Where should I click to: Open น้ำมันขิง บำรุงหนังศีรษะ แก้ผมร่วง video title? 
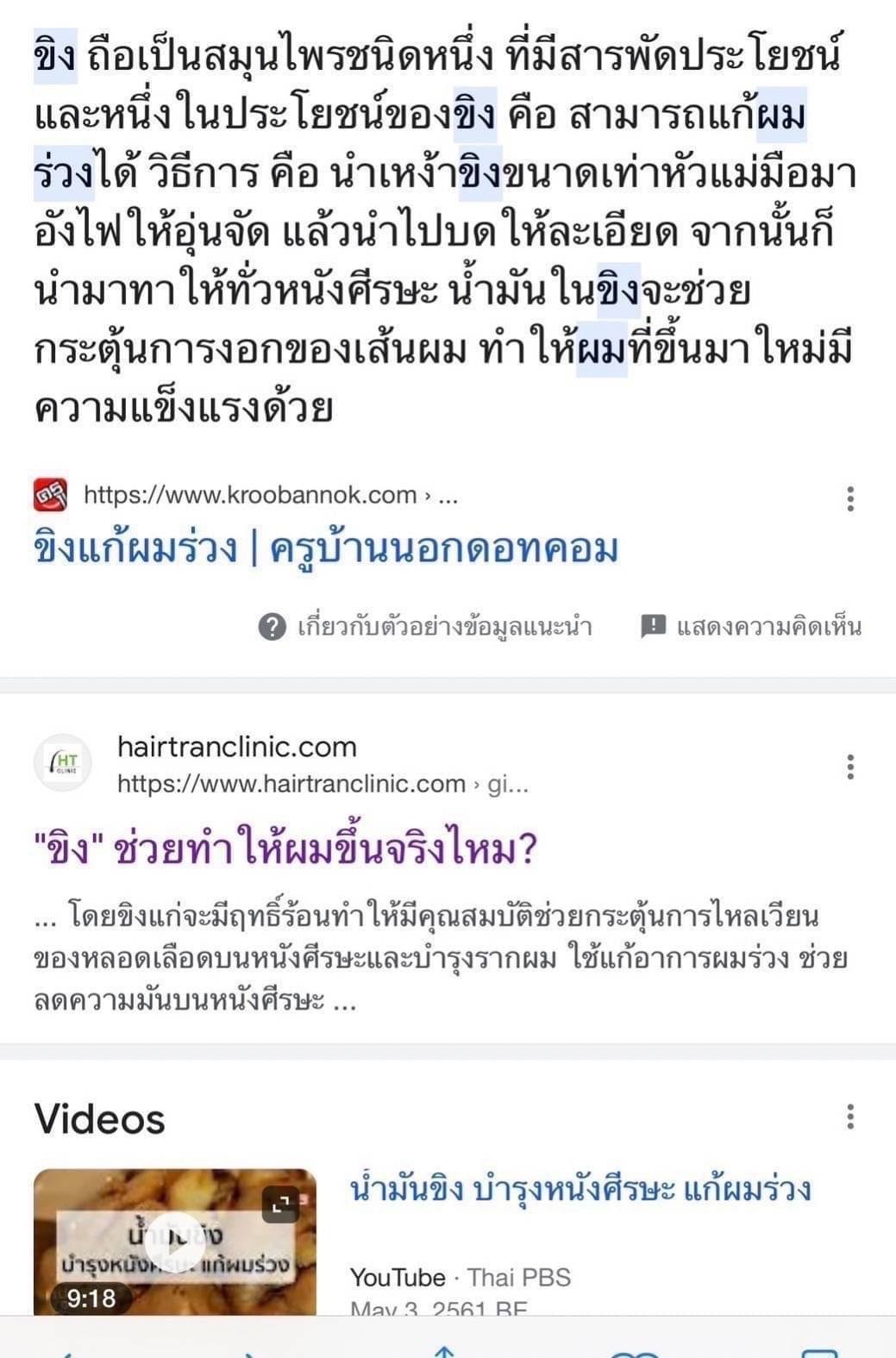coord(580,1189)
